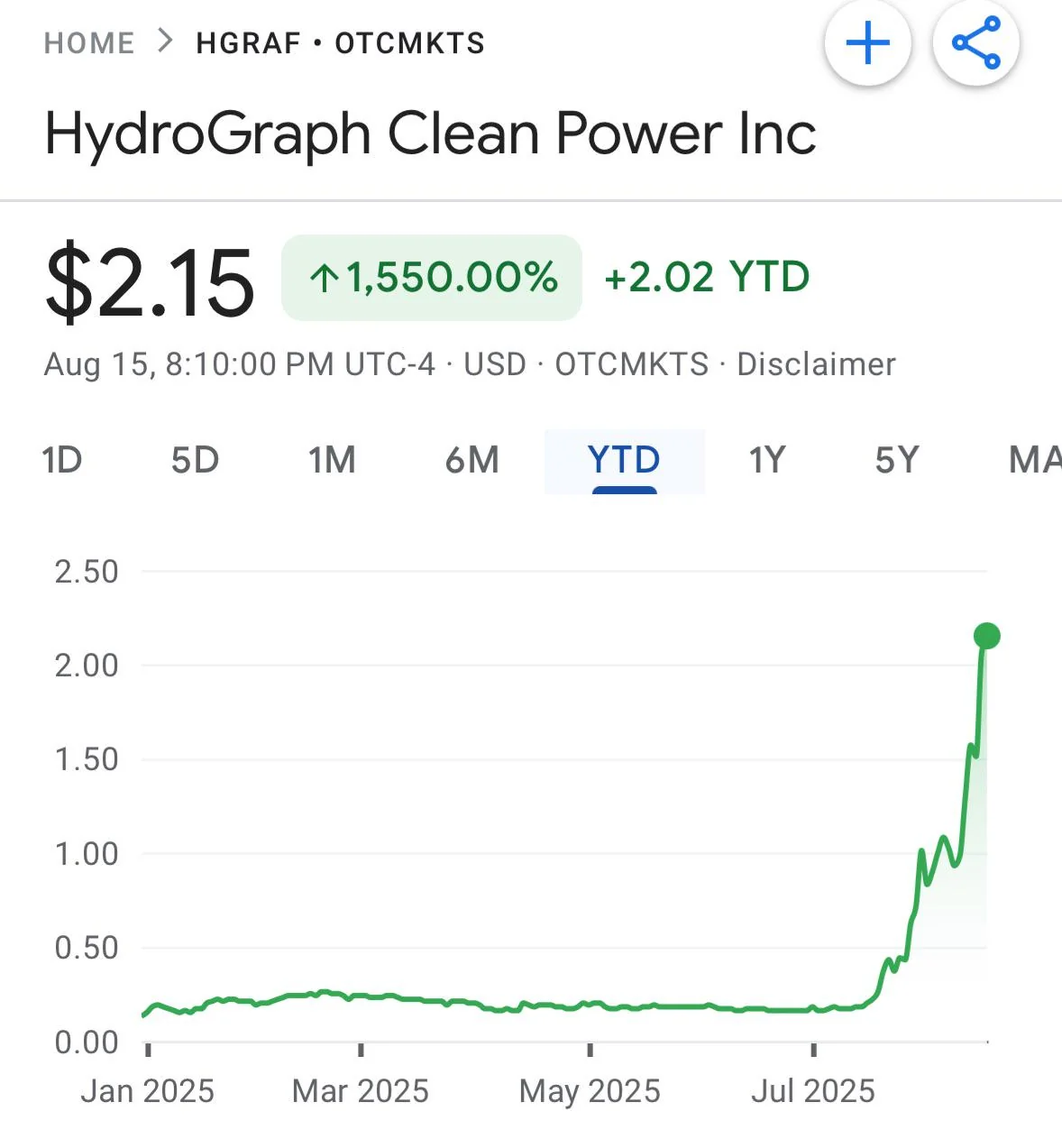
Task: Select the HGRAF • OTCMKTS breadcrumb
Action: click(x=338, y=41)
